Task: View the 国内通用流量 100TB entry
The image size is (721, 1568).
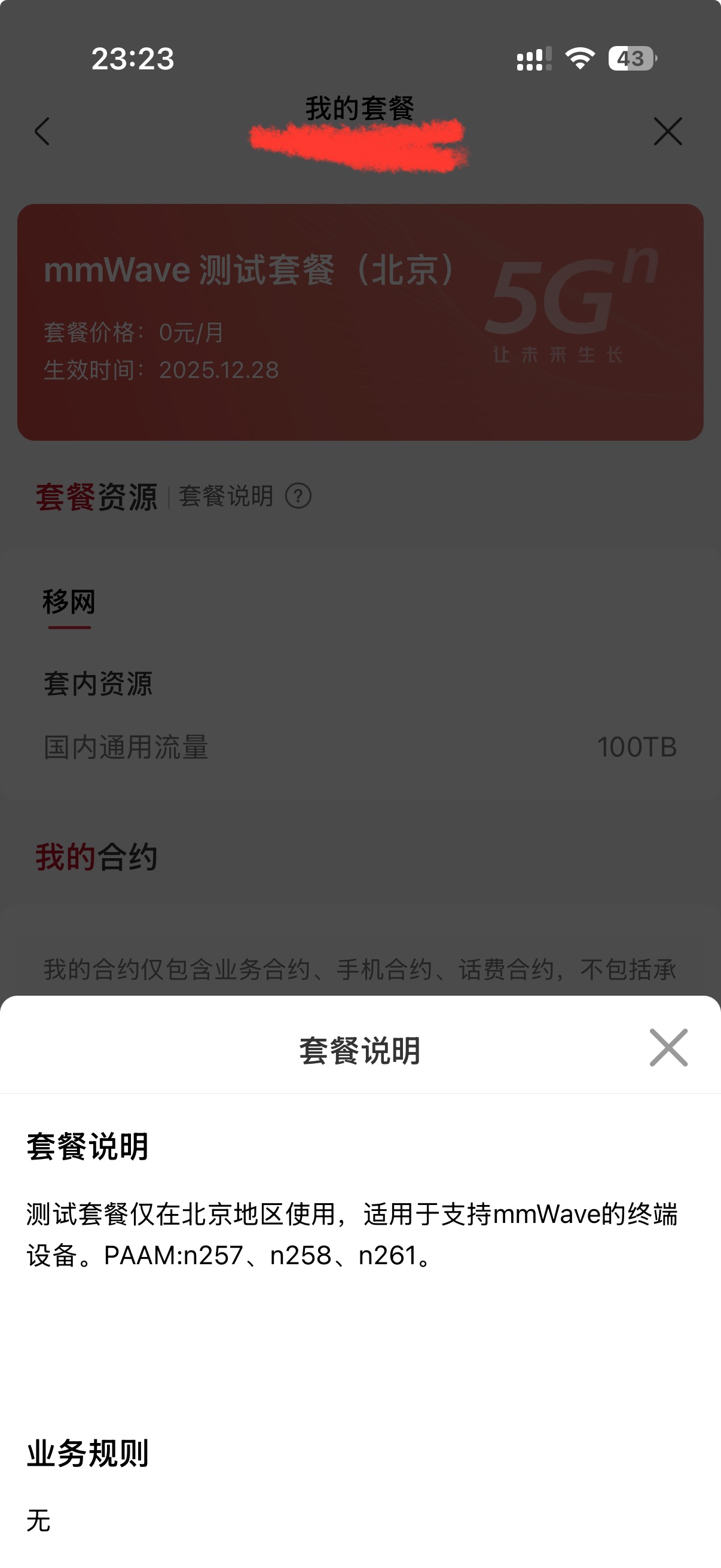Action: (360, 748)
